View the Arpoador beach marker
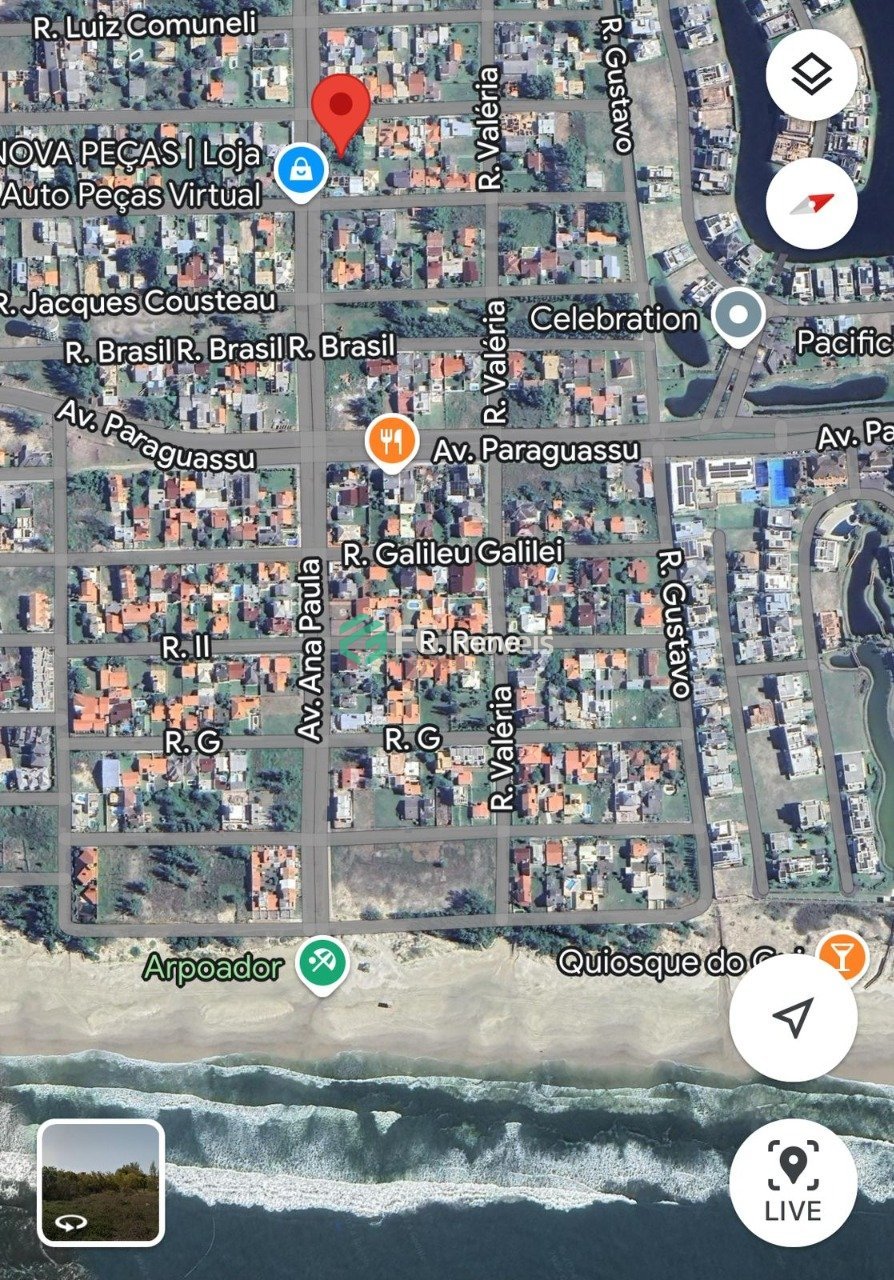Viewport: 894px width, 1280px height. pos(323,964)
